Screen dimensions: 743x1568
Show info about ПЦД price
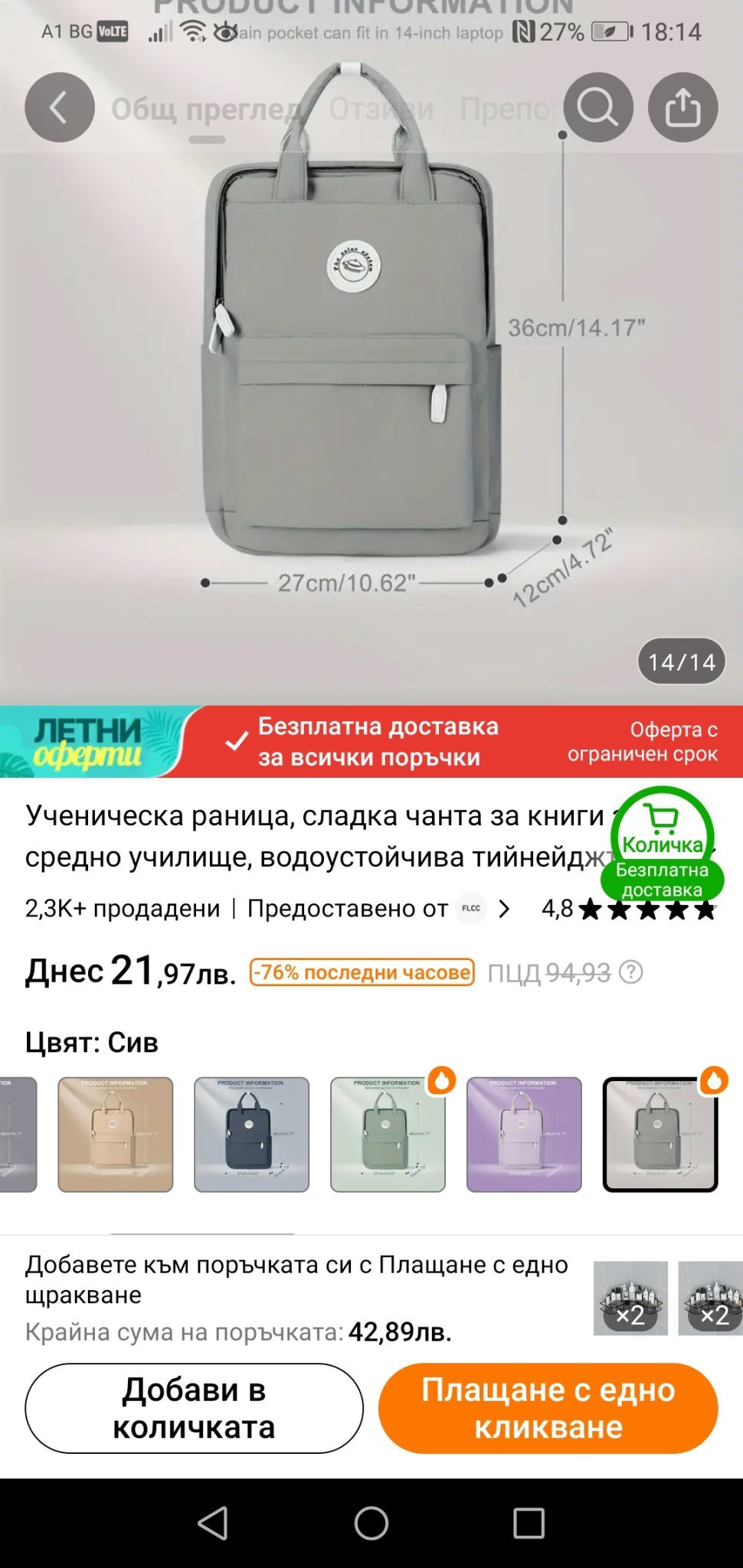coord(630,972)
